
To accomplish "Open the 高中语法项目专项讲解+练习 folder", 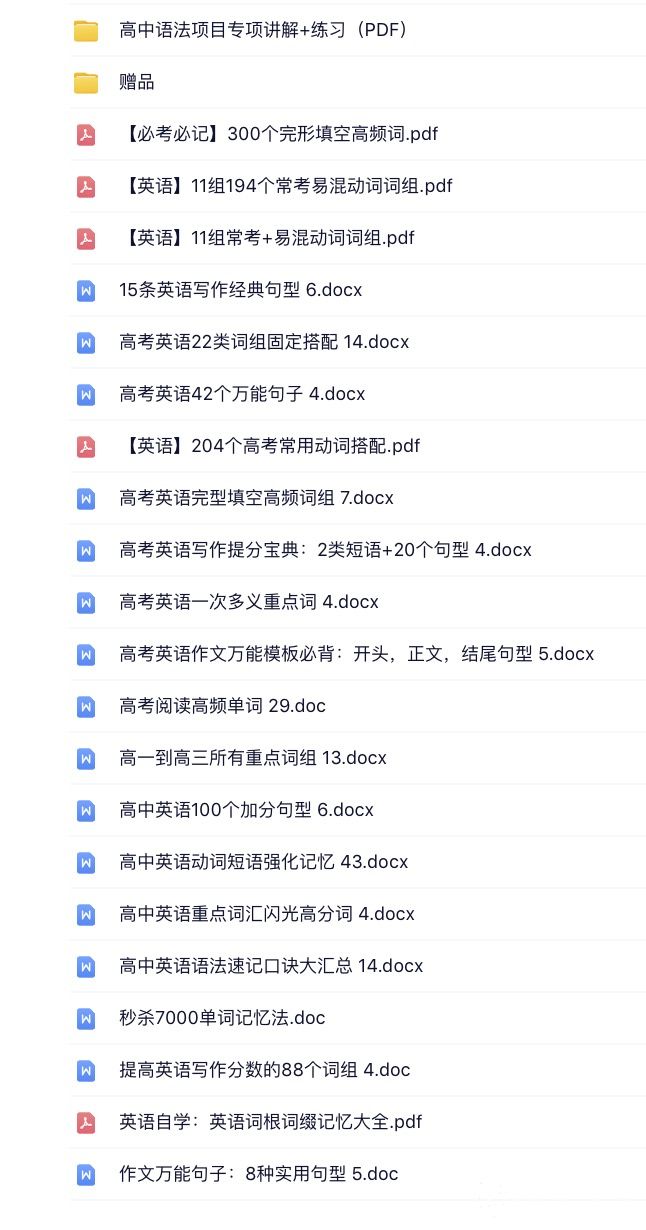I will click(x=262, y=30).
